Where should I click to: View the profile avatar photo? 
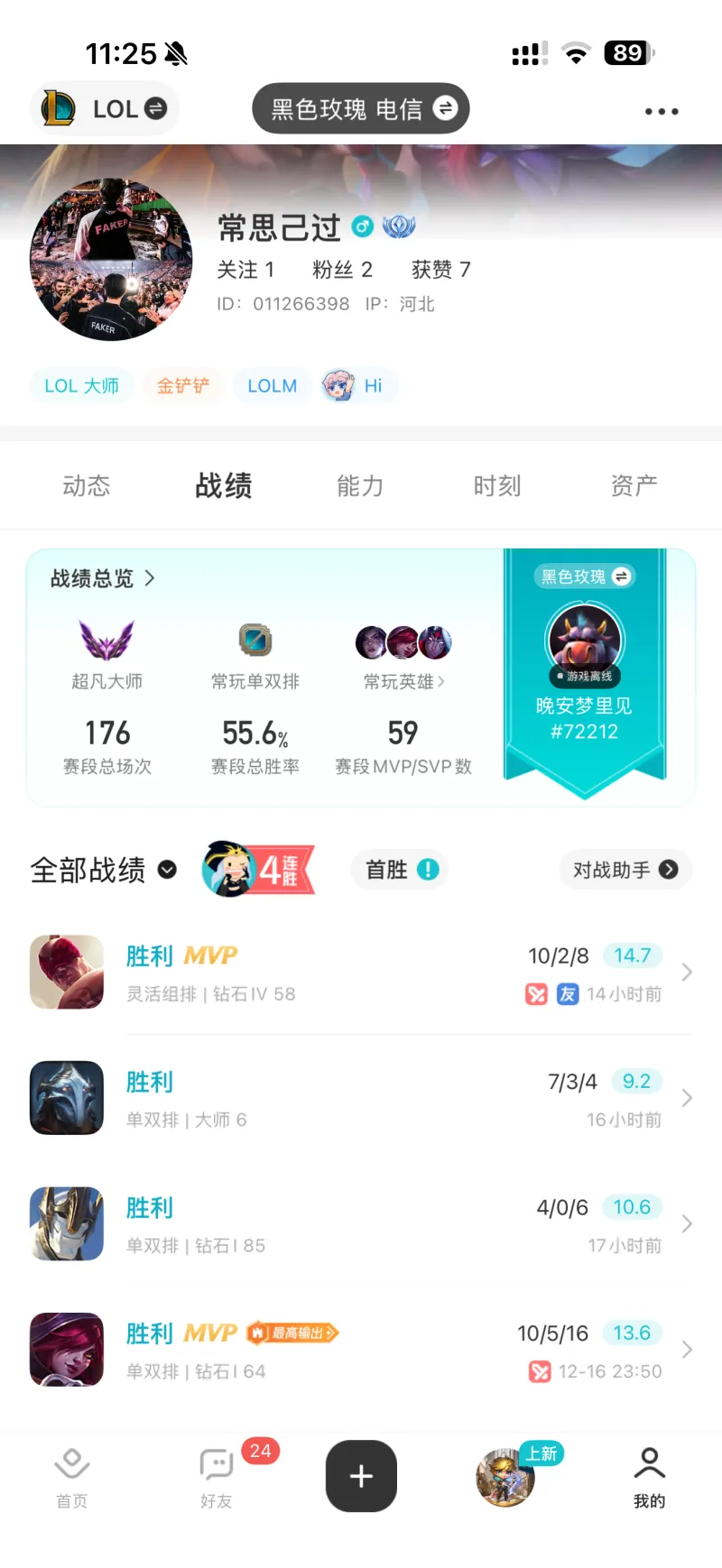111,259
